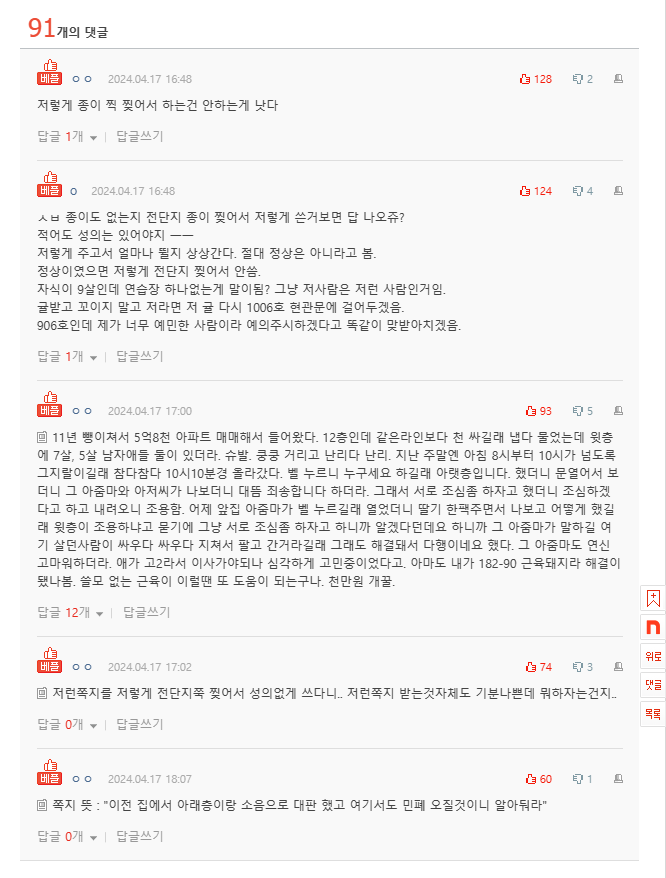The height and width of the screenshot is (878, 666).
Task: Write a reply to the 17:00 comment
Action: 140,612
